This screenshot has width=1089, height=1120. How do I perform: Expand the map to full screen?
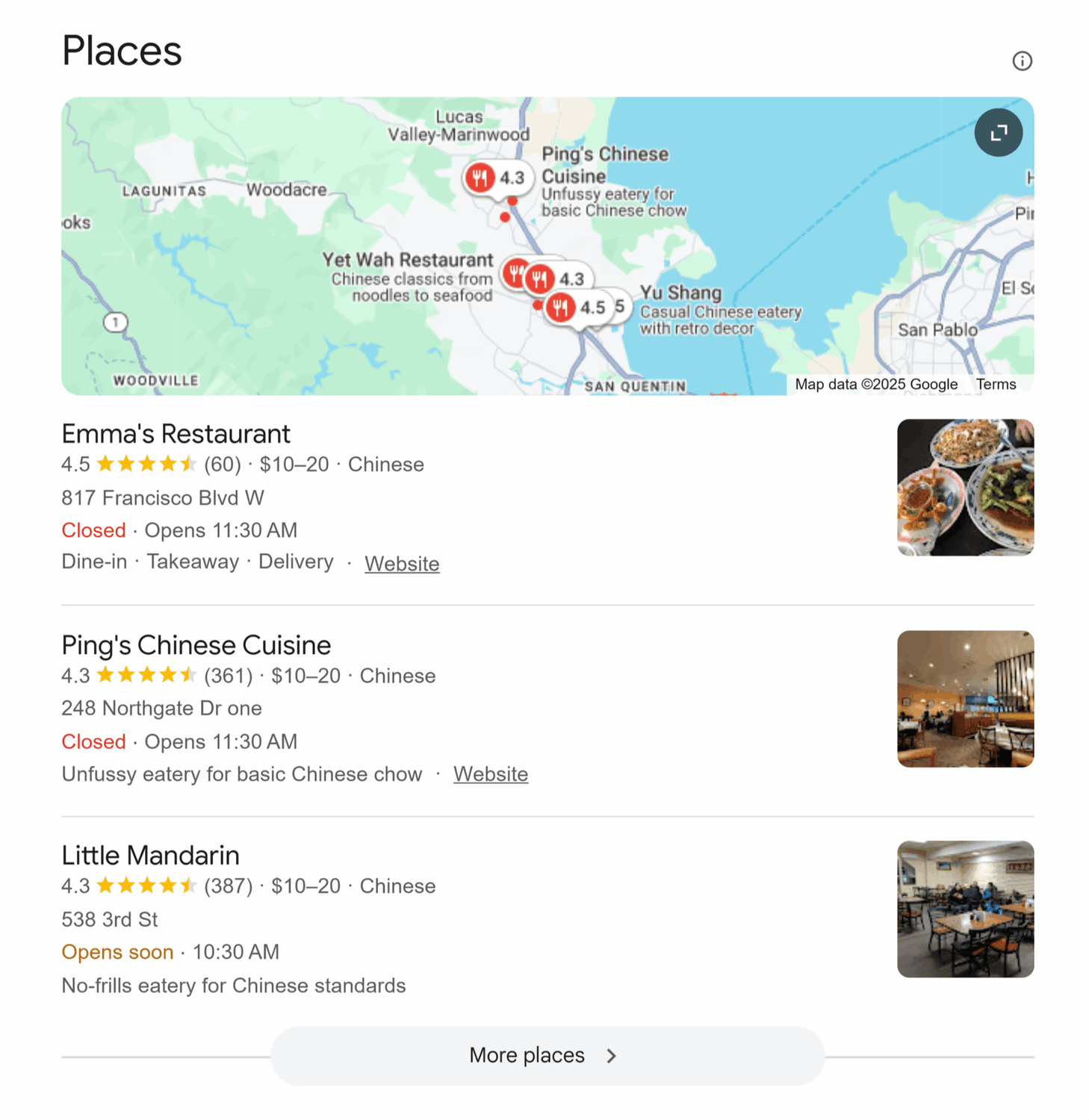[x=998, y=133]
